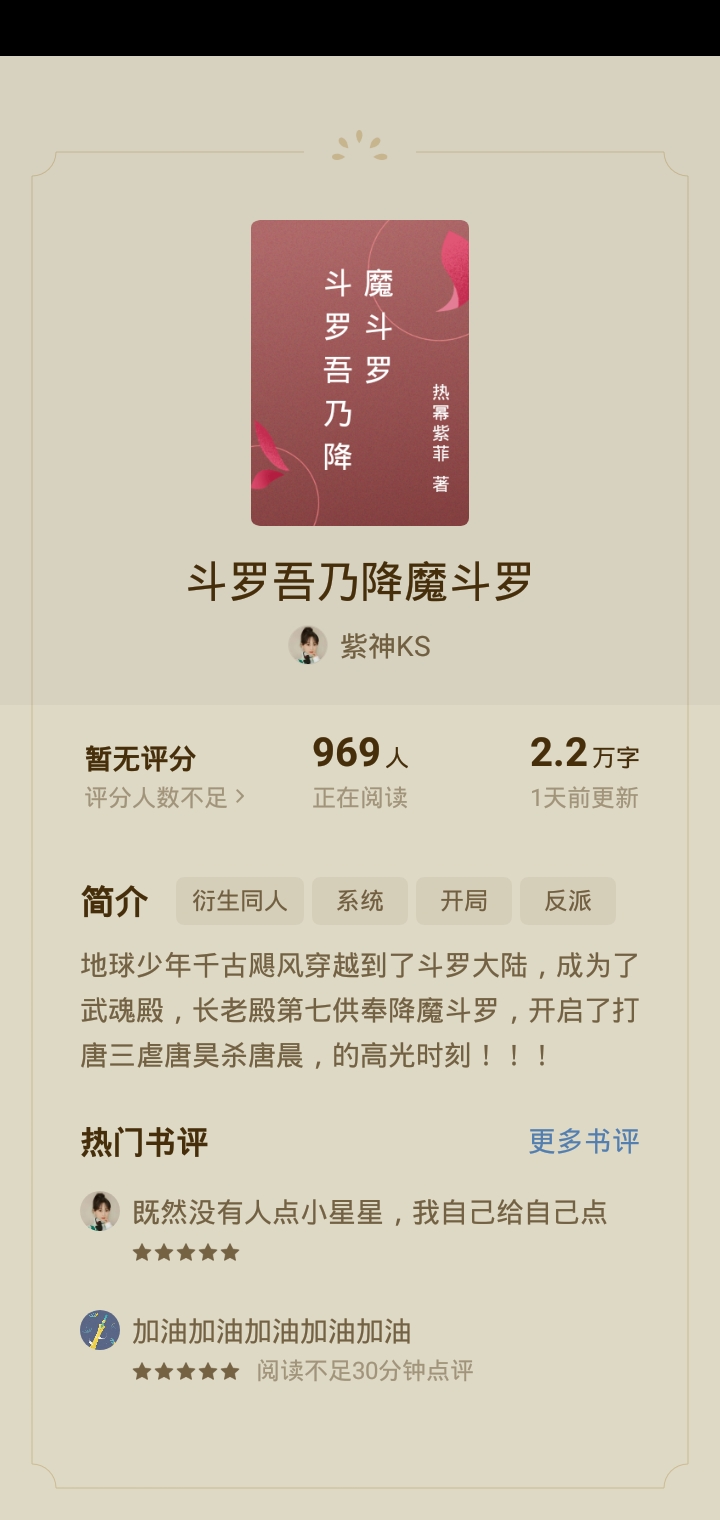Select the 开局 tag
Image resolution: width=720 pixels, height=1520 pixels.
(464, 901)
